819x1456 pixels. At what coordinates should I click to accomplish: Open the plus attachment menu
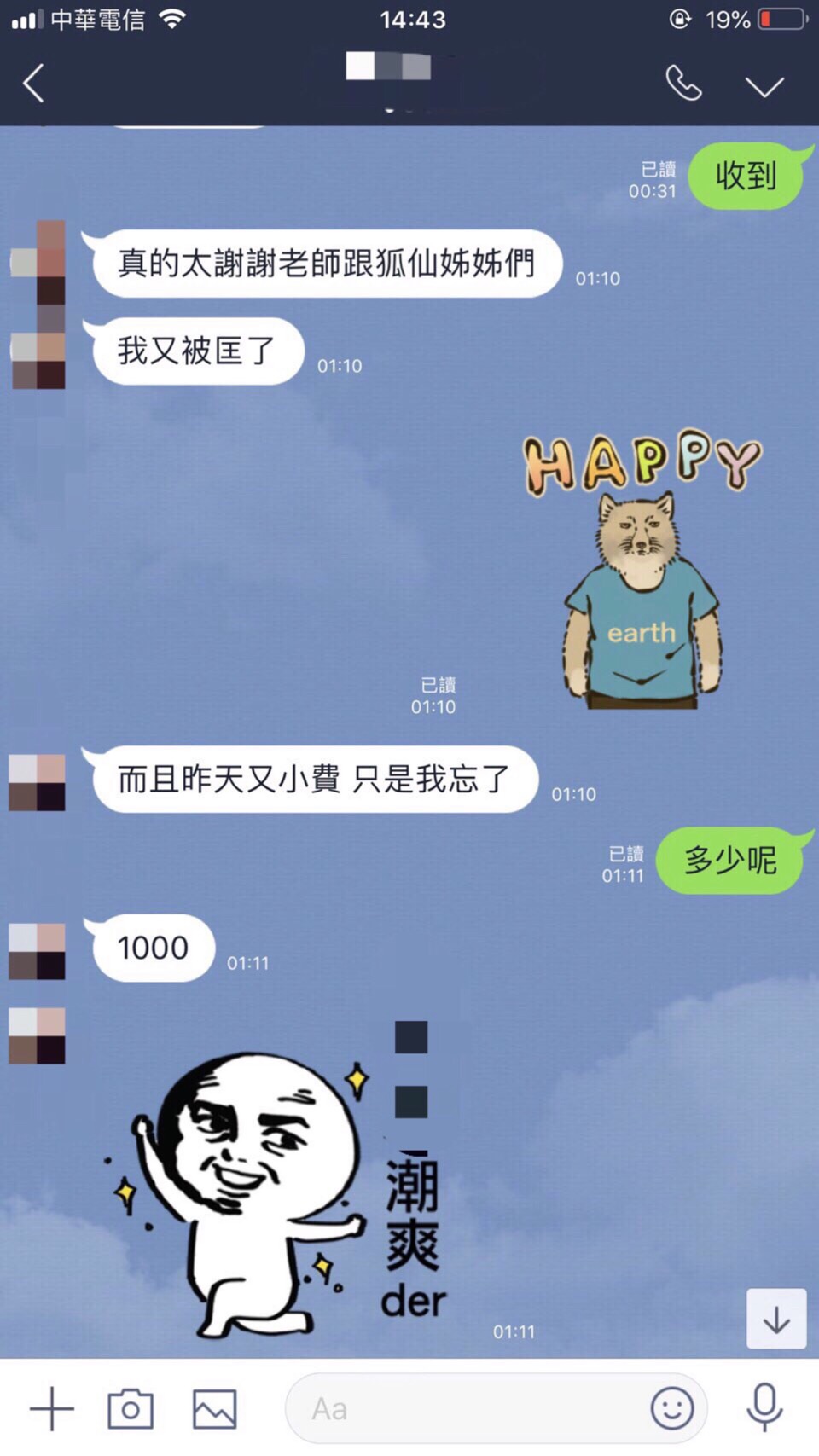51,1408
